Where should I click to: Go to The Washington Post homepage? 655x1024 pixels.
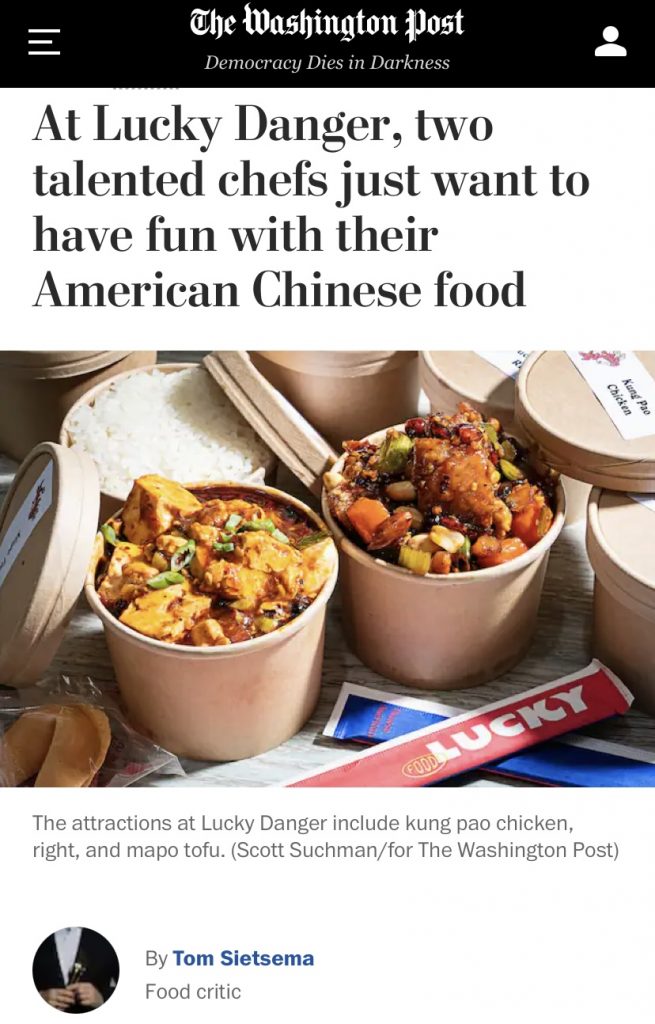pyautogui.click(x=326, y=24)
